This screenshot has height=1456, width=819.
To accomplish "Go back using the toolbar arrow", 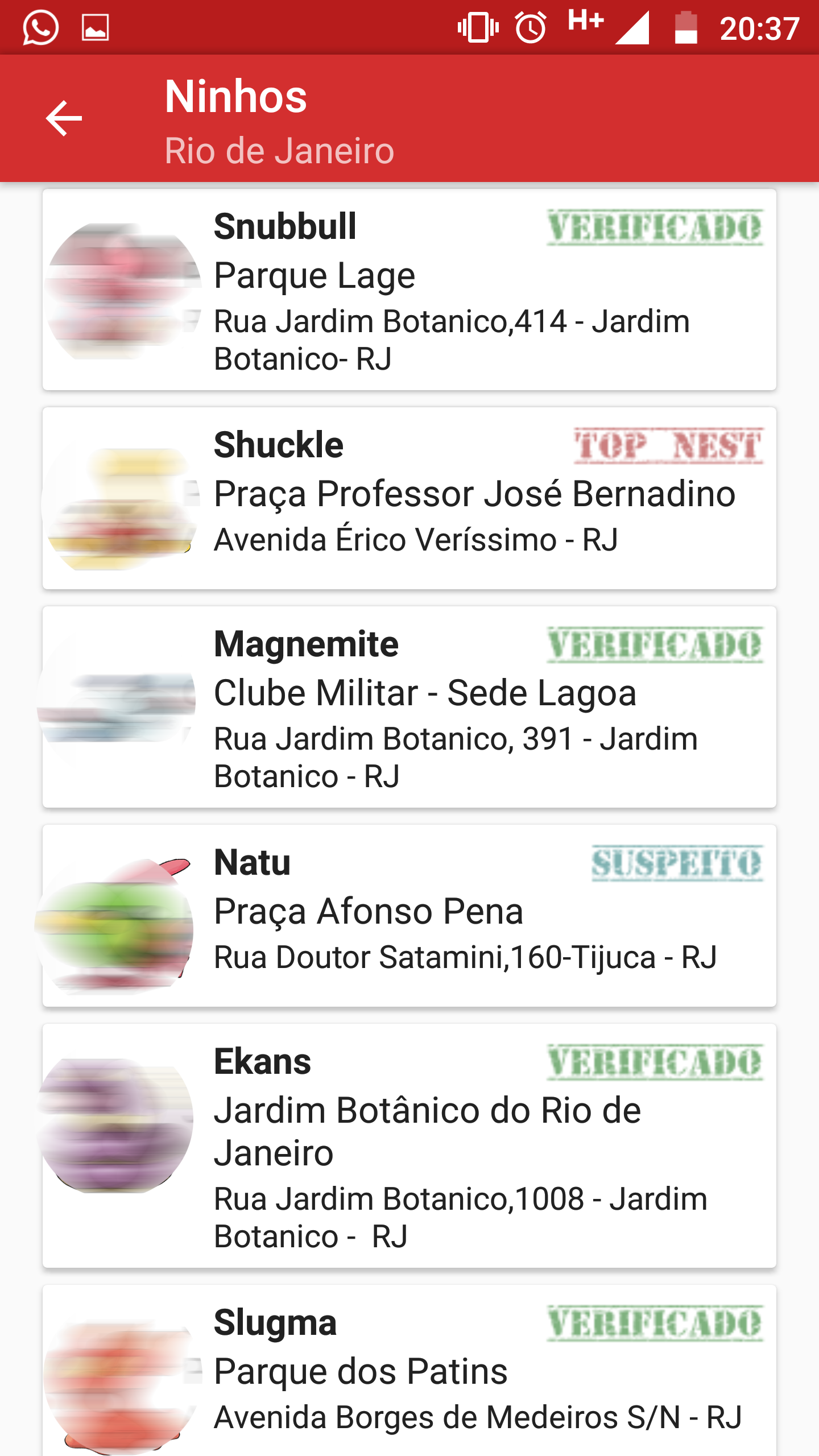I will point(64,118).
